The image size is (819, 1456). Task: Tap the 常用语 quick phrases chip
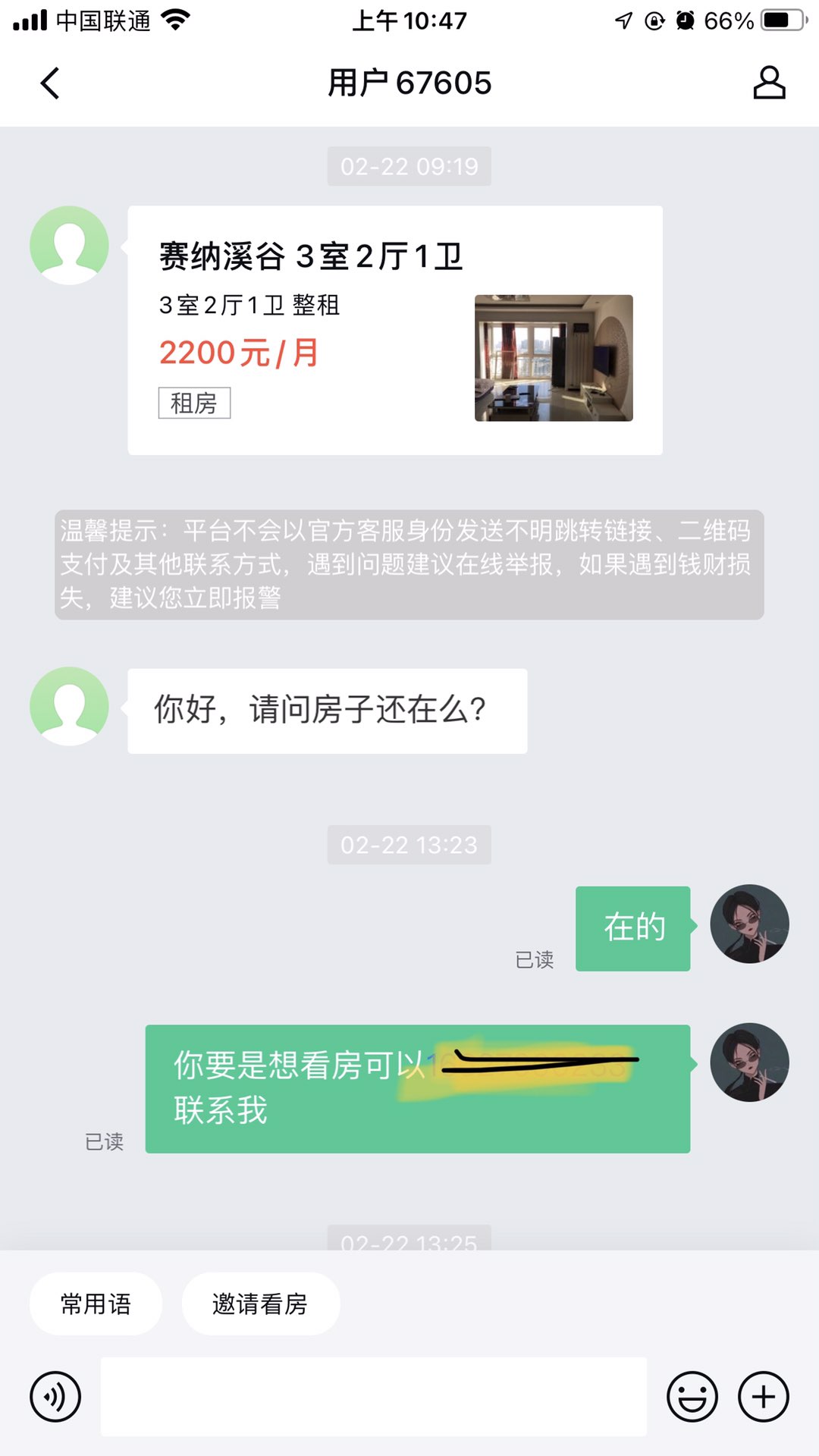[96, 1304]
